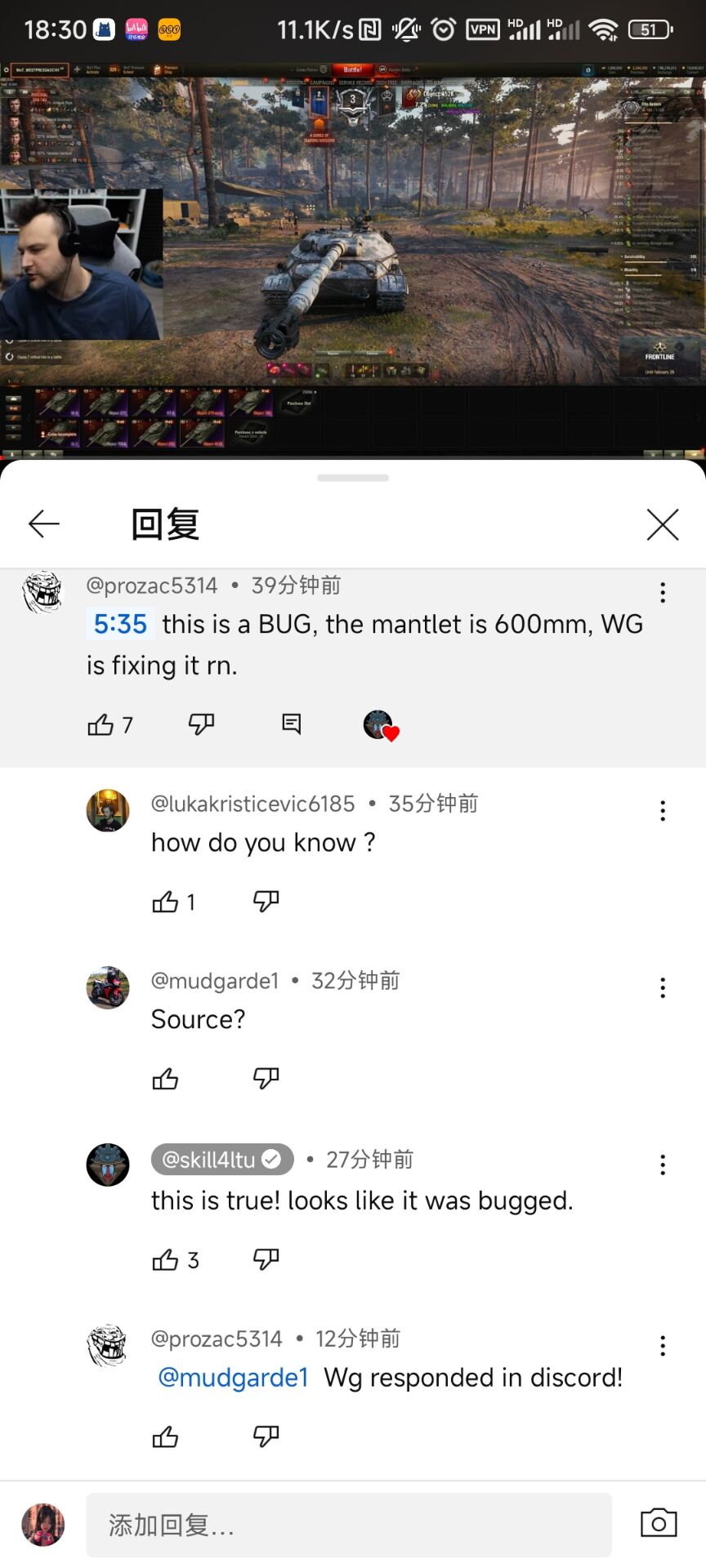This screenshot has width=706, height=1568.
Task: Tap the thumbs down under 'how do you know?'
Action: (265, 902)
